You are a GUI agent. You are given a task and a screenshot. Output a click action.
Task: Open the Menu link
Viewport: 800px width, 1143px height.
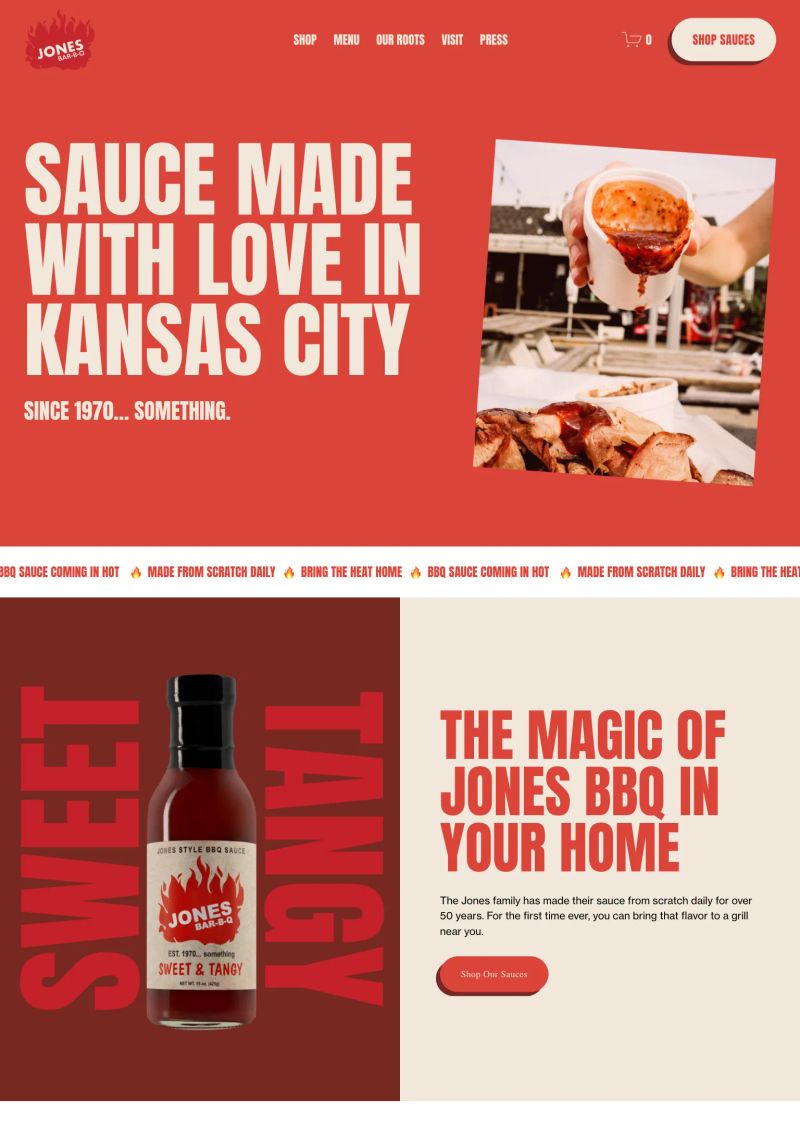click(x=346, y=40)
